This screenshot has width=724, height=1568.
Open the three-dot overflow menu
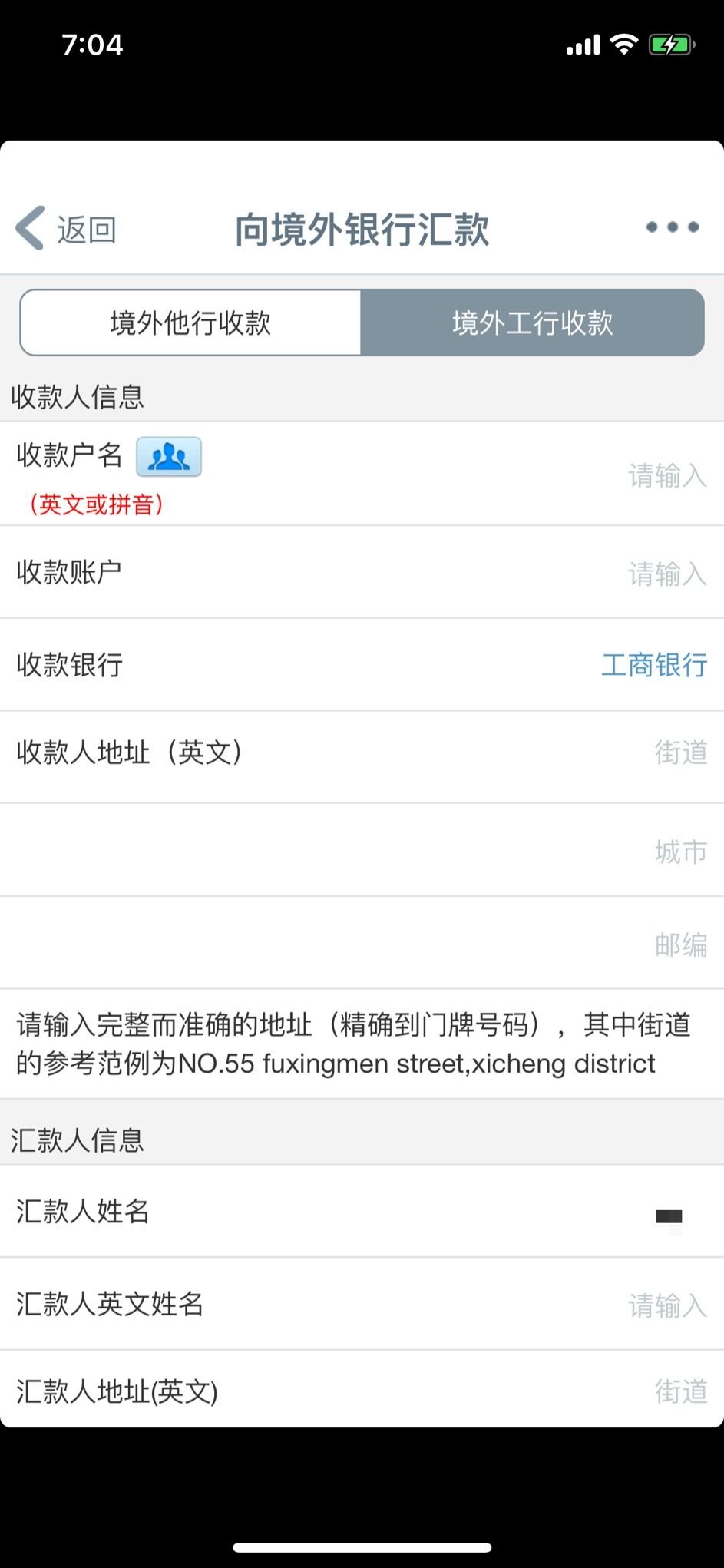673,227
